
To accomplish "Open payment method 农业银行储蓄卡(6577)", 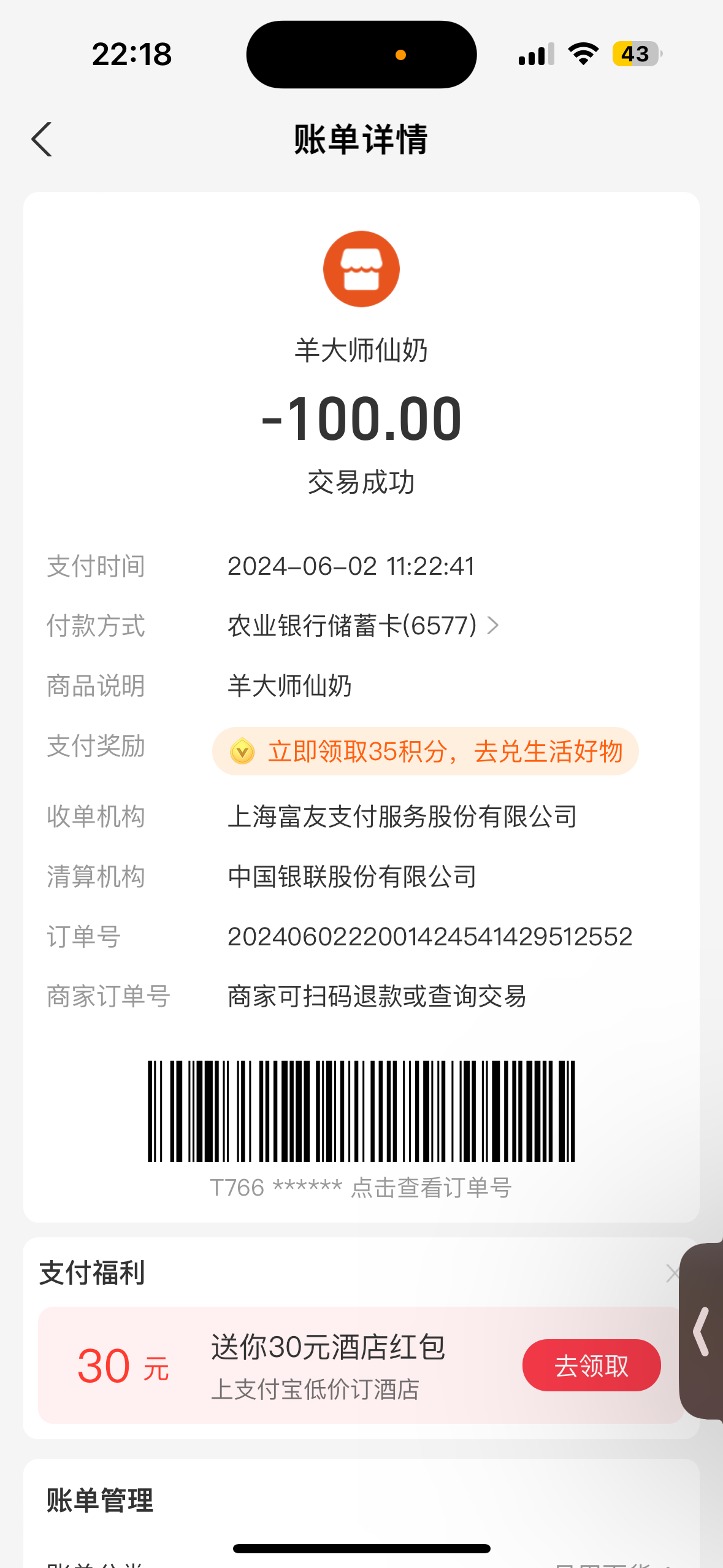I will tap(363, 626).
